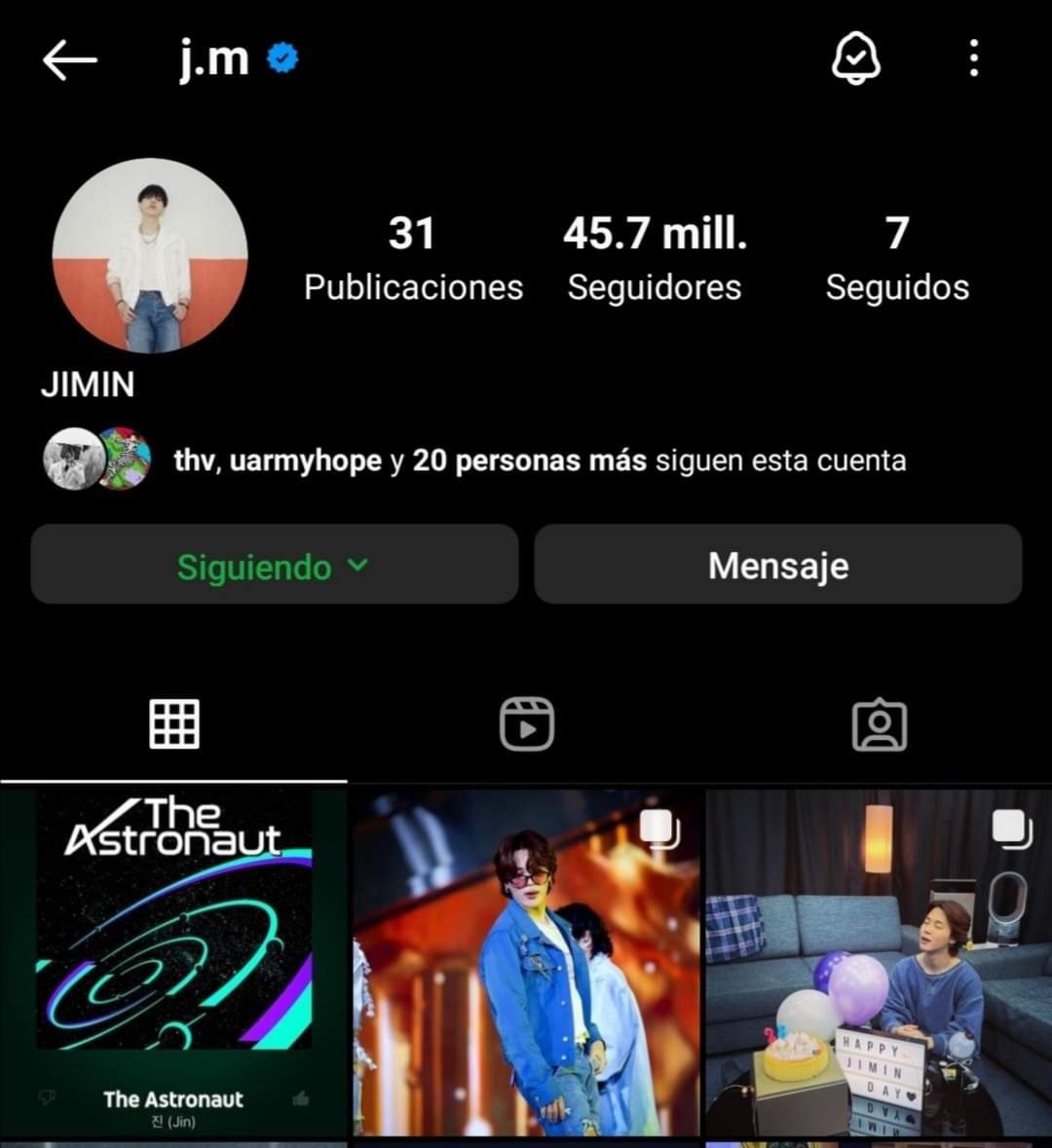
Task: Go back using the arrow icon
Action: [x=66, y=59]
